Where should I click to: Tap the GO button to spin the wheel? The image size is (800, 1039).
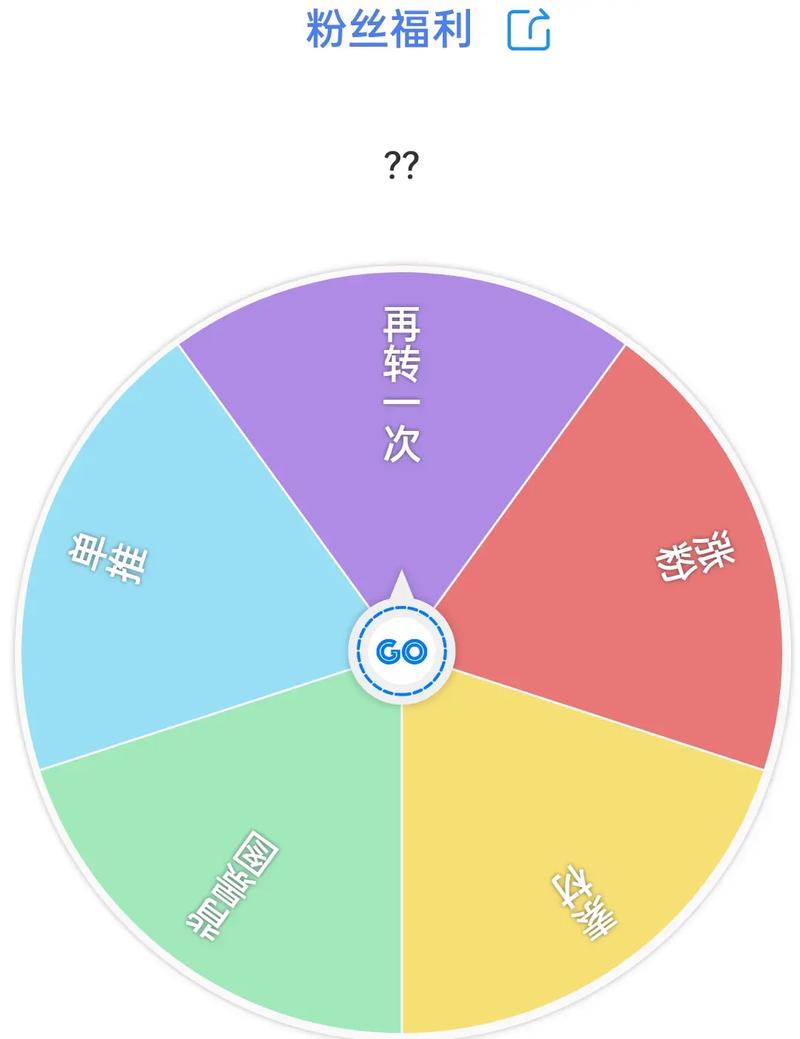coord(401,652)
